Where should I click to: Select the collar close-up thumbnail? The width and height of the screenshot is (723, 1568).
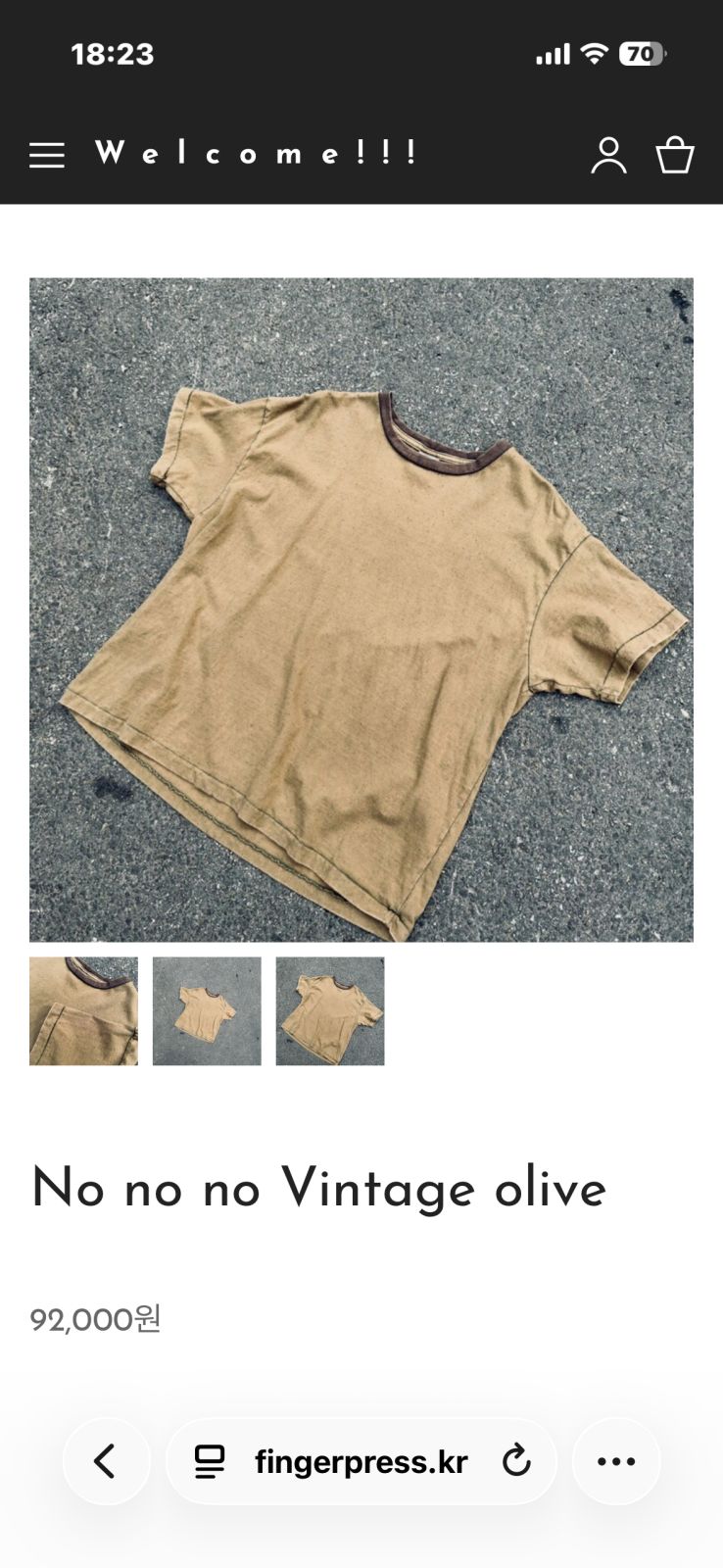[x=84, y=1011]
